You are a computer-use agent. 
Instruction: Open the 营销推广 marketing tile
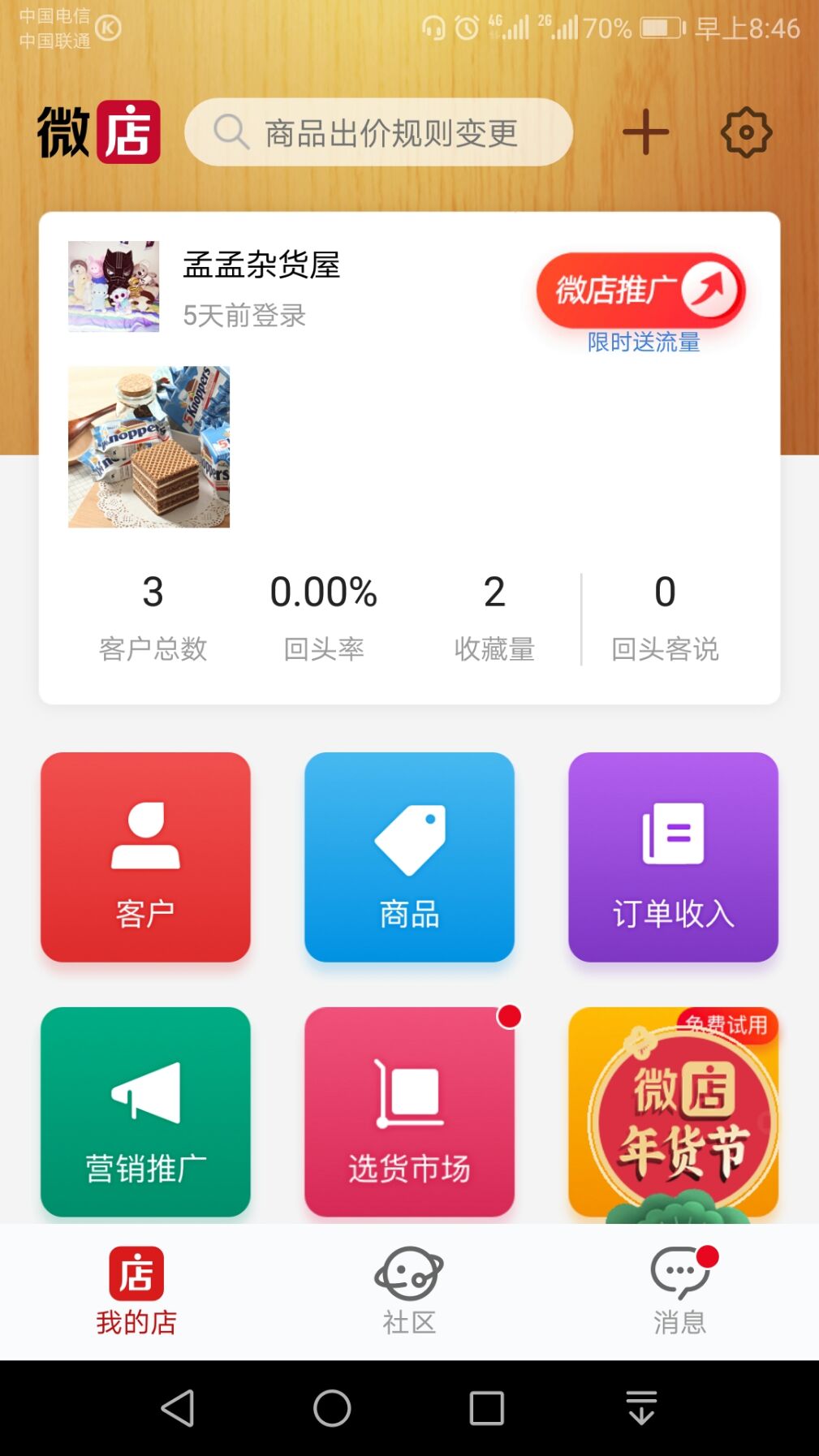pyautogui.click(x=145, y=1111)
